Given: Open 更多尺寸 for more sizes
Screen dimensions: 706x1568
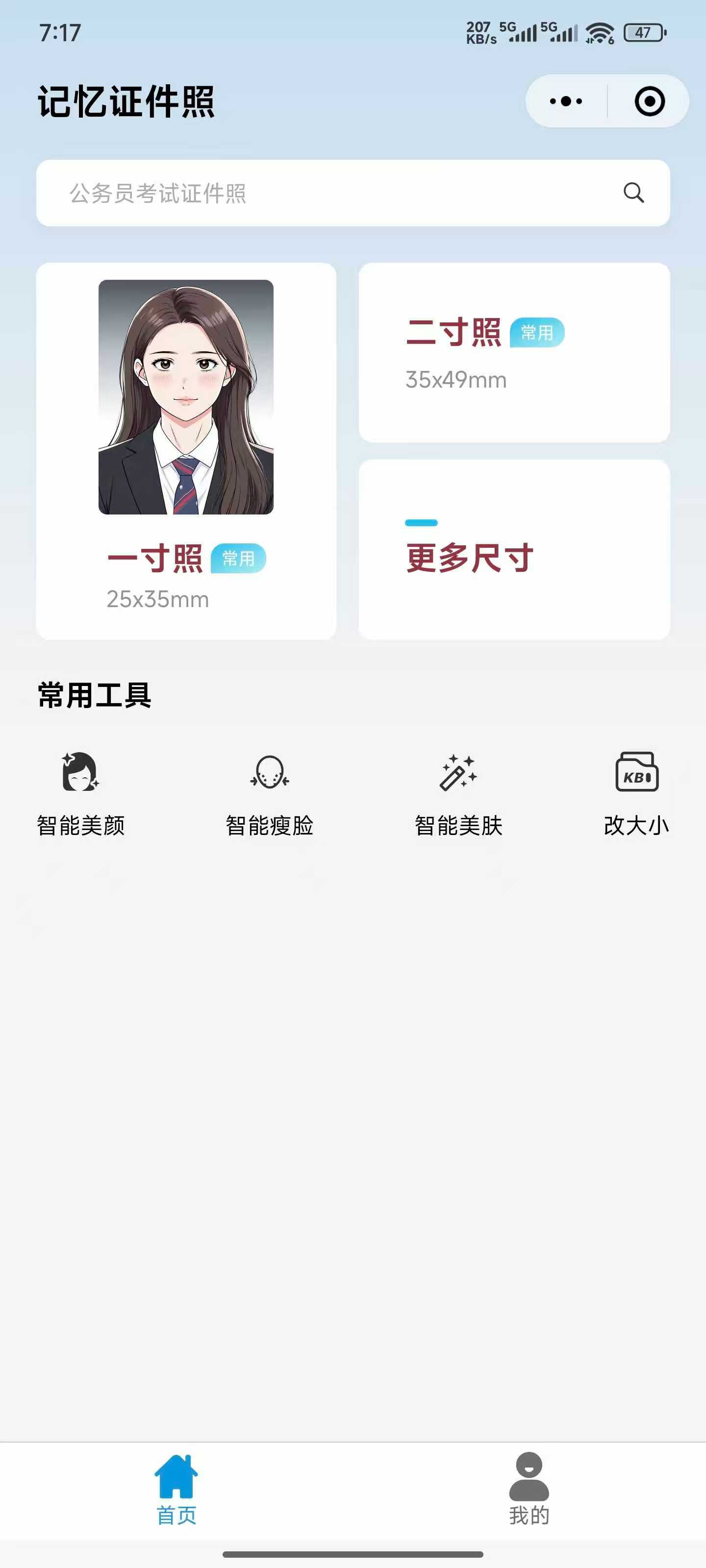Looking at the screenshot, I should pos(514,549).
